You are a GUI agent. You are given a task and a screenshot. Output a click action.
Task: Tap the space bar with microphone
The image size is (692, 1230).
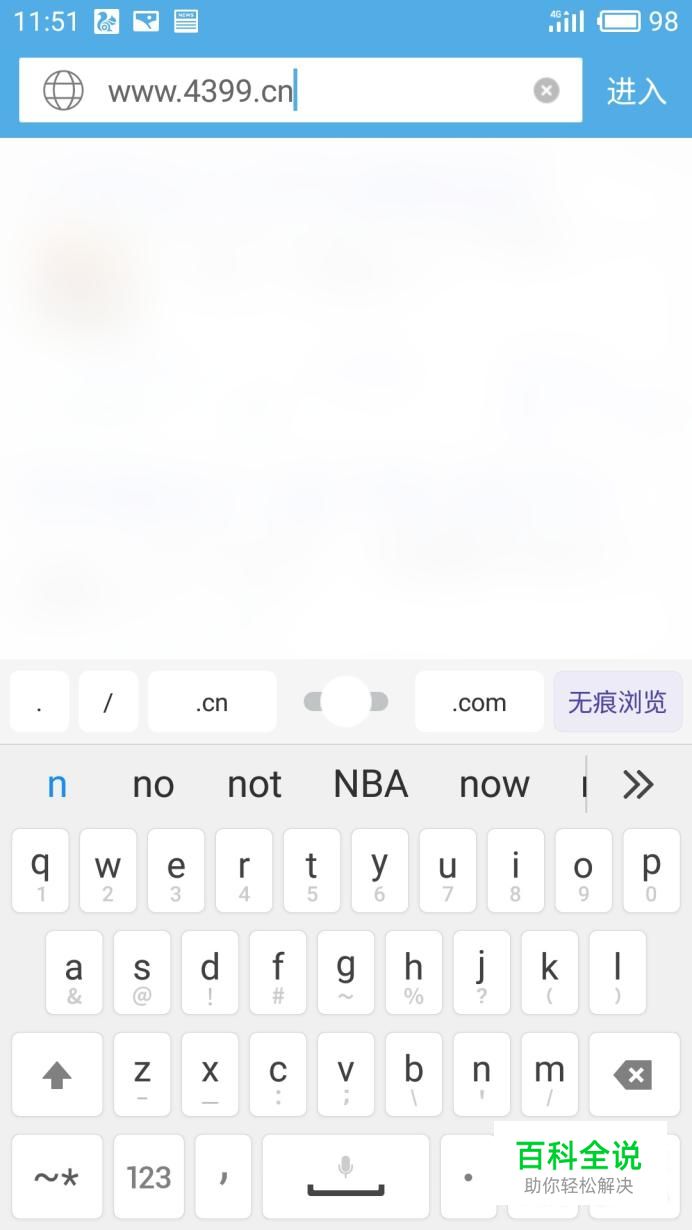(345, 1176)
